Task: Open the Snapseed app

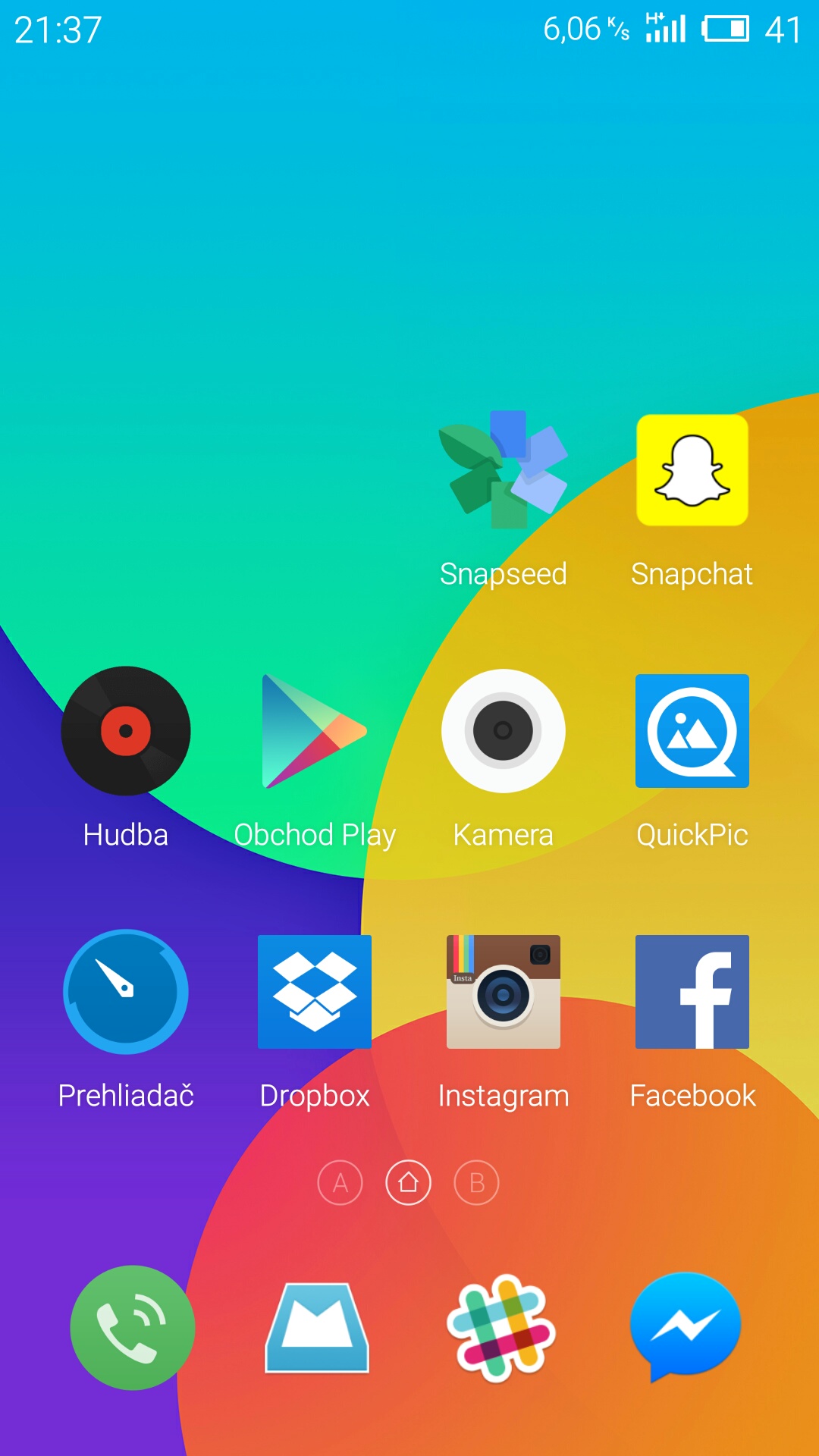Action: coord(504,470)
